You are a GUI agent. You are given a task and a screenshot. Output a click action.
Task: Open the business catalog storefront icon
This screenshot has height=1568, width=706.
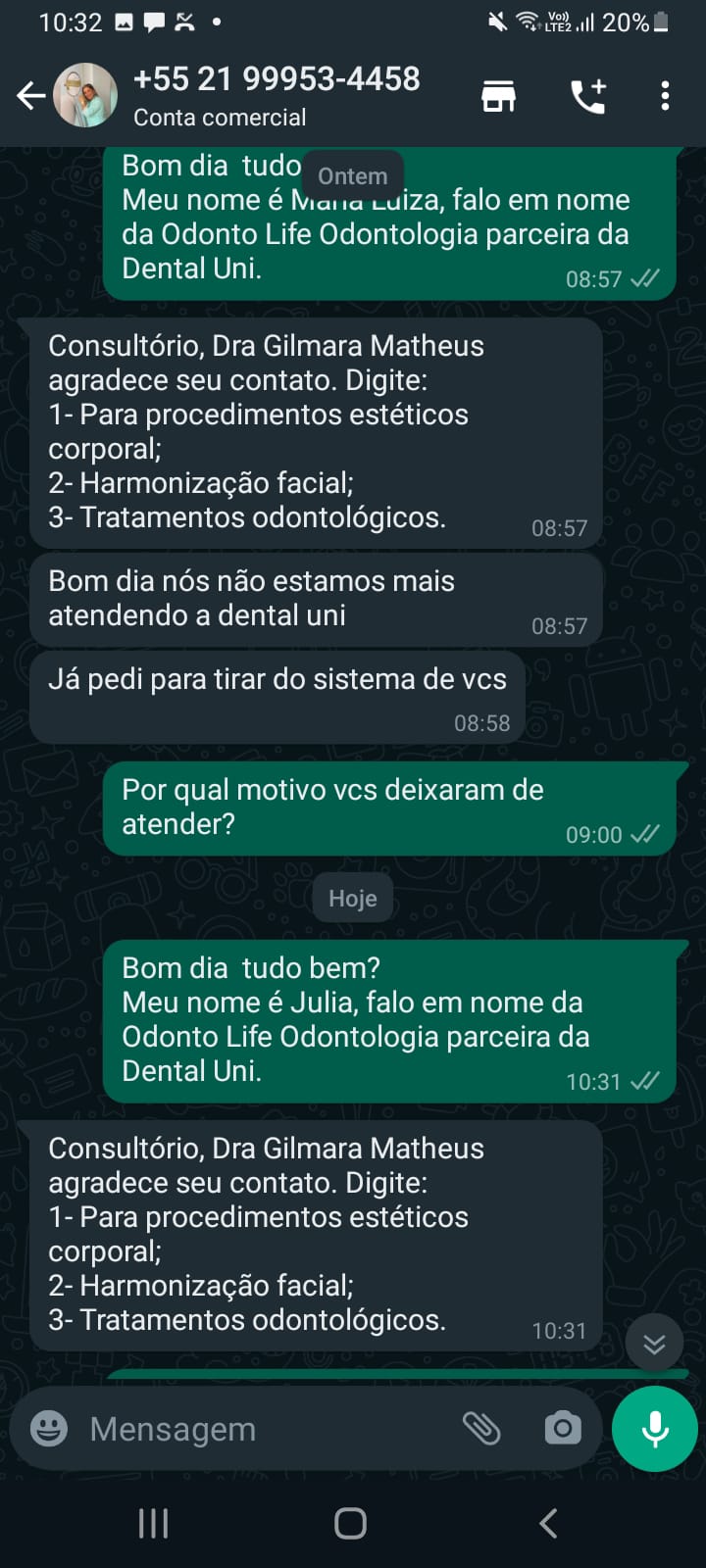(498, 96)
